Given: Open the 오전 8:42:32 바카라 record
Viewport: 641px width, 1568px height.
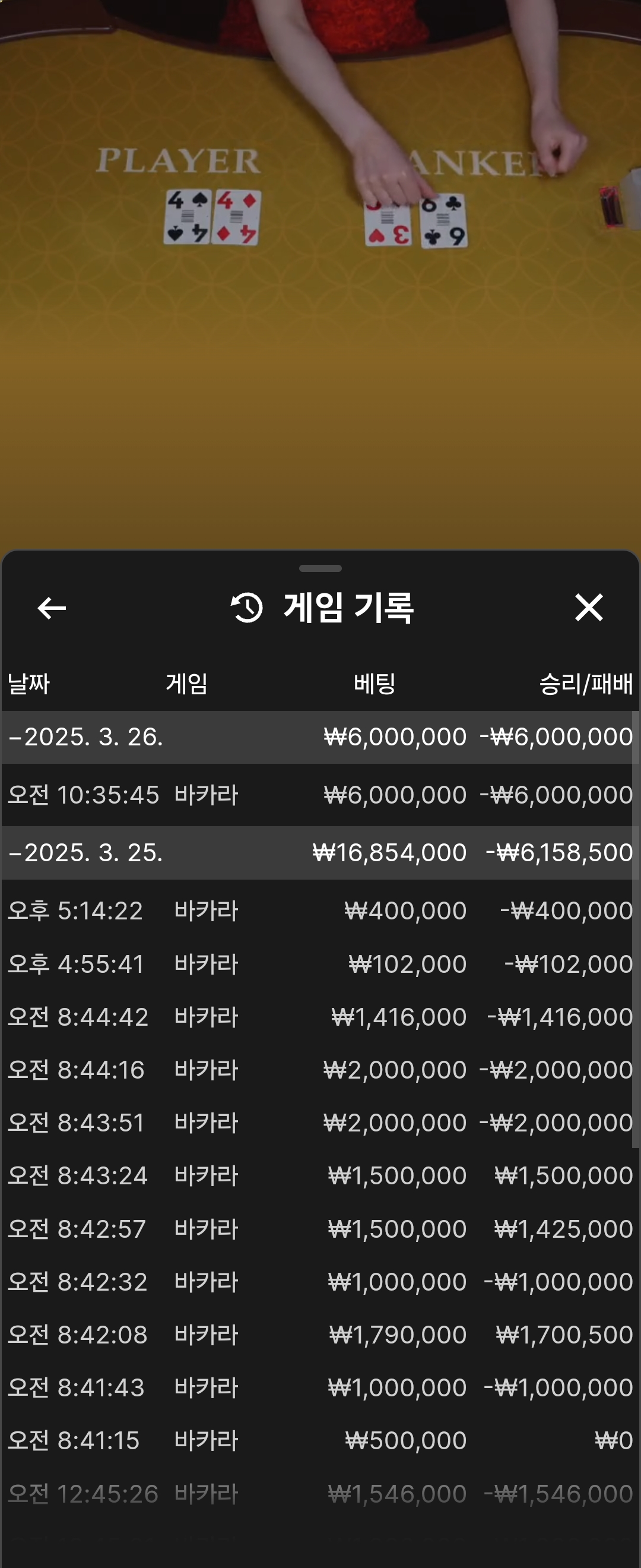Looking at the screenshot, I should [x=319, y=1282].
